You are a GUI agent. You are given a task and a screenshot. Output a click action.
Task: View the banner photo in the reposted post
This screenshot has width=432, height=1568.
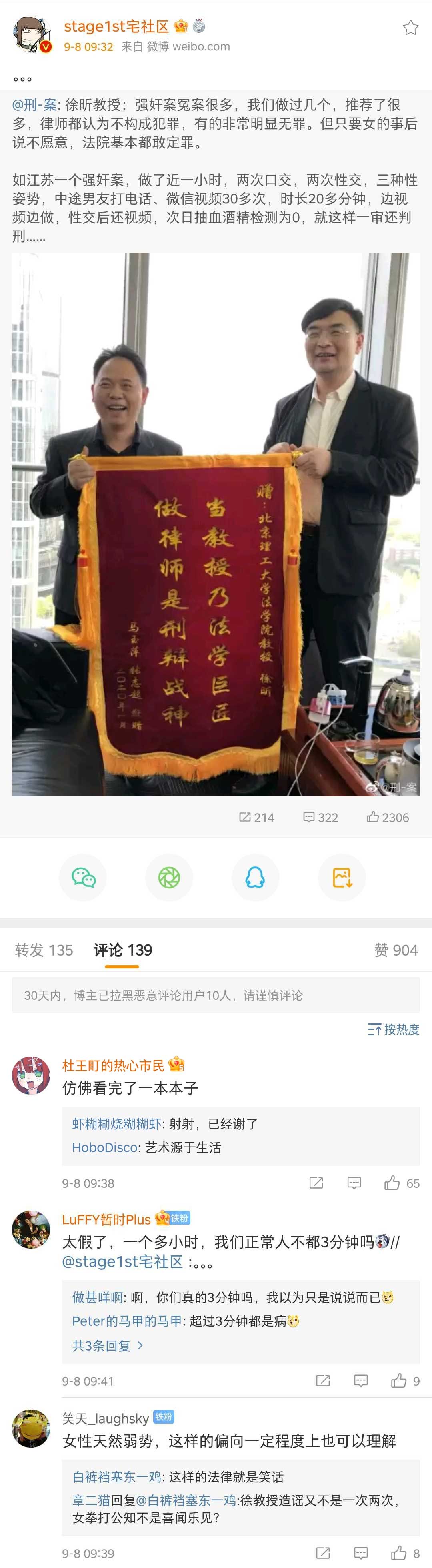click(x=216, y=524)
